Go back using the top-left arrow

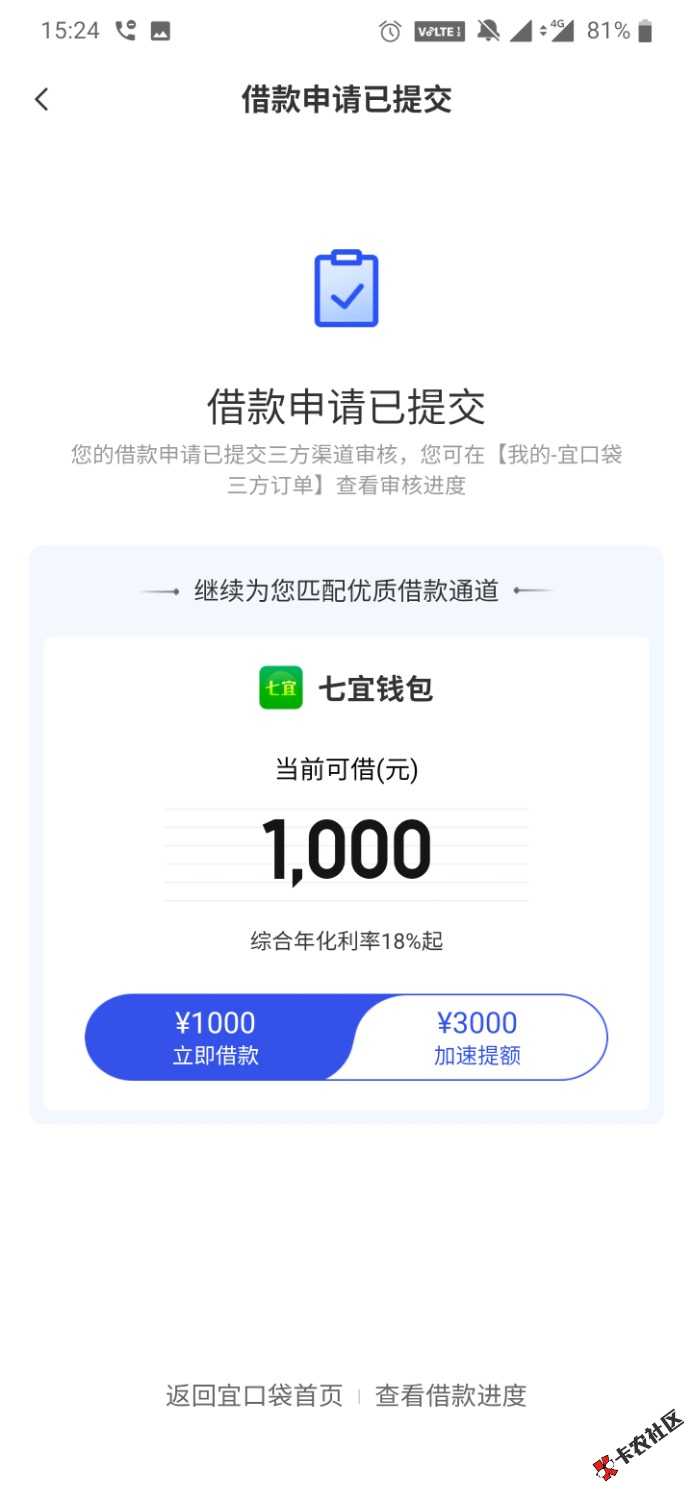pyautogui.click(x=41, y=99)
